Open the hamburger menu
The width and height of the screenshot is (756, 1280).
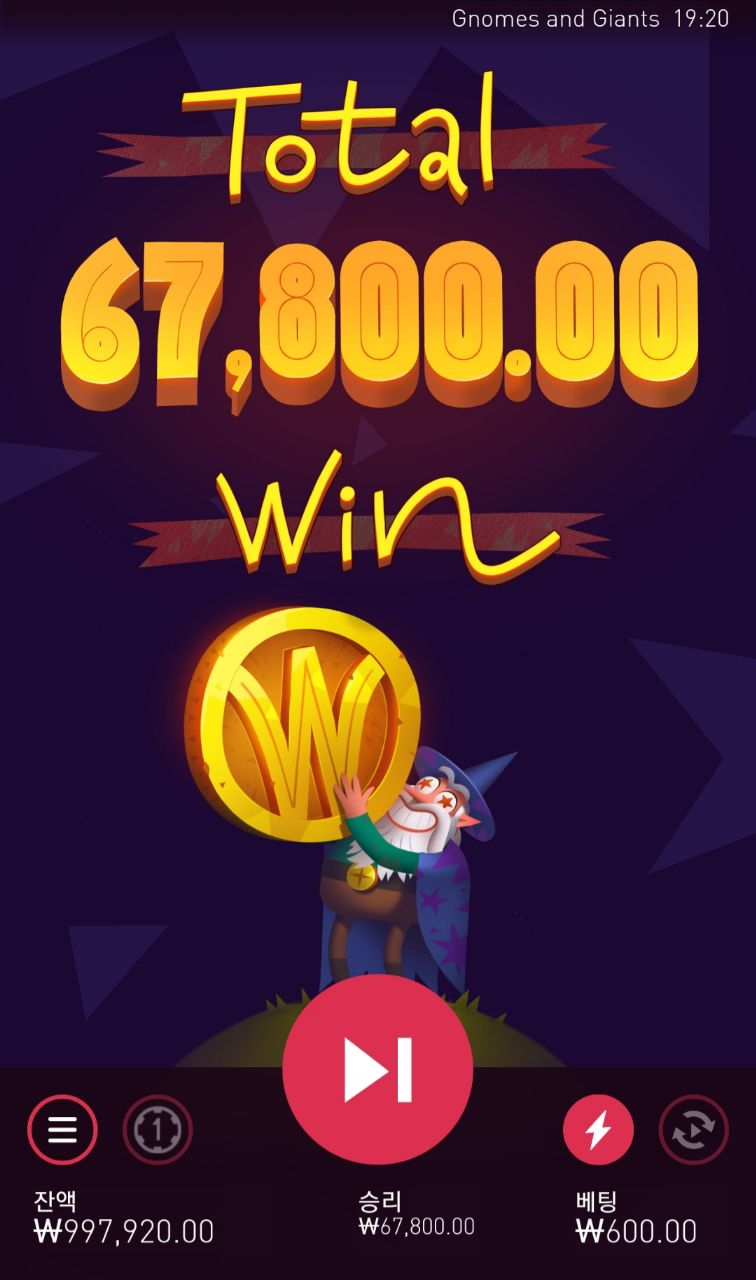(x=62, y=1130)
